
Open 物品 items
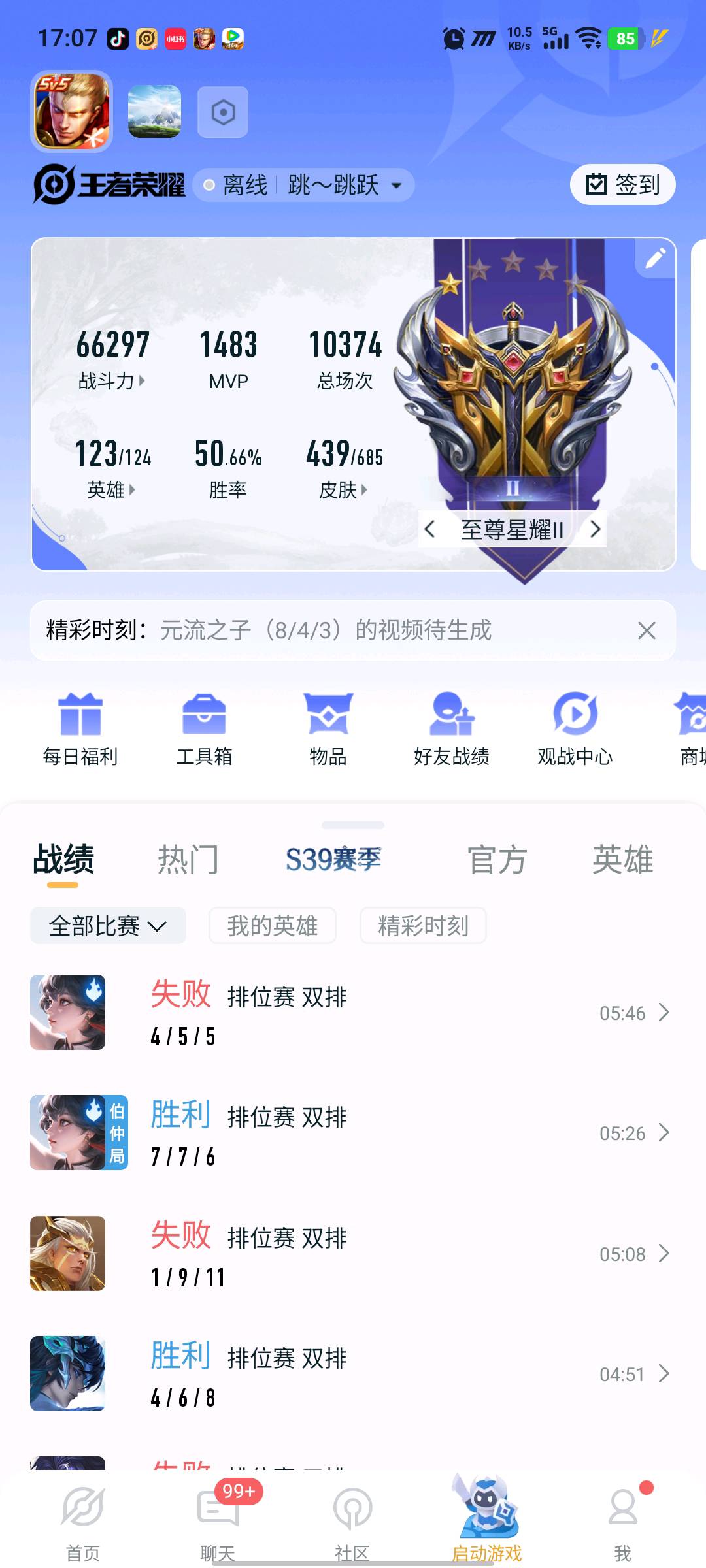328,729
